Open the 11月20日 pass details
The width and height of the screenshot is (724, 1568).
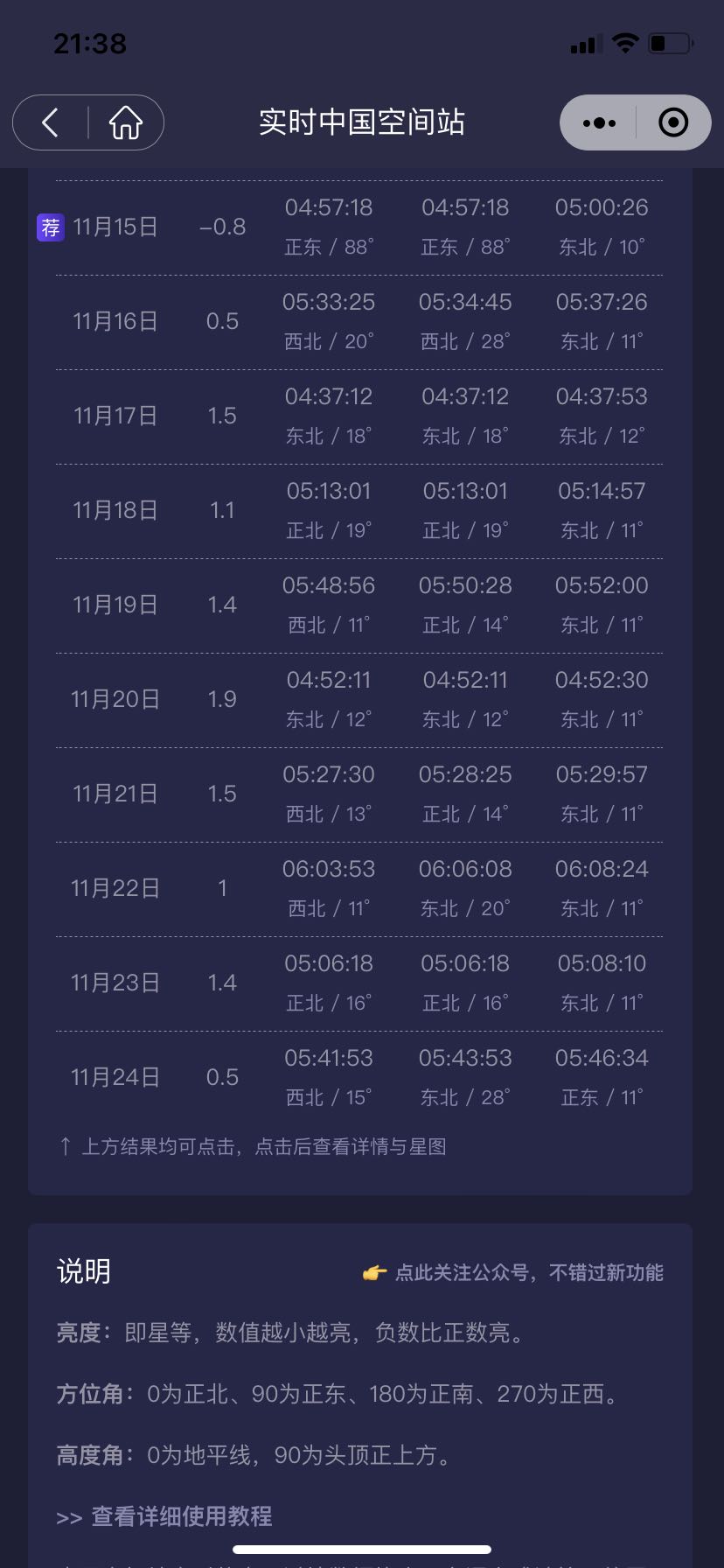tap(359, 700)
